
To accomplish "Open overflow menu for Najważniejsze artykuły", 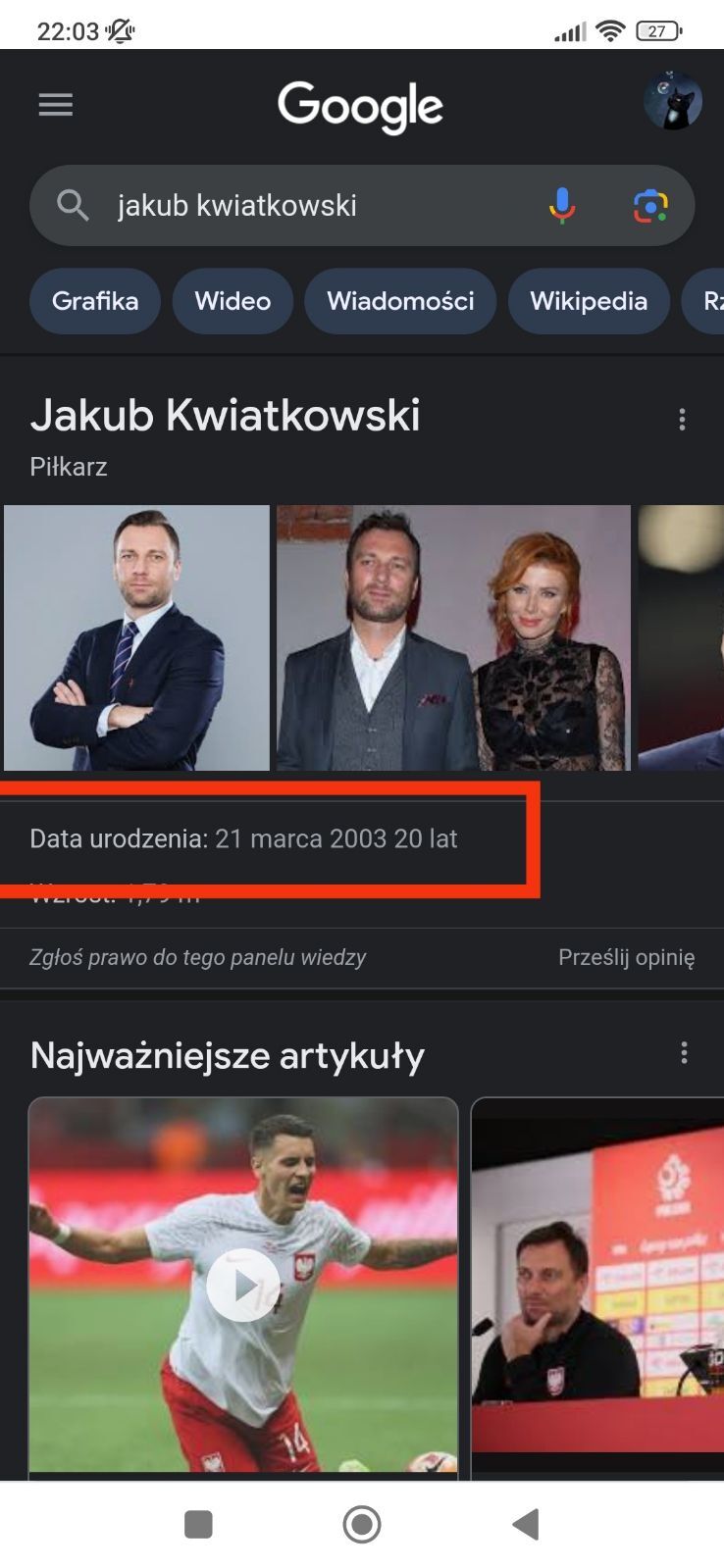I will tap(684, 1053).
